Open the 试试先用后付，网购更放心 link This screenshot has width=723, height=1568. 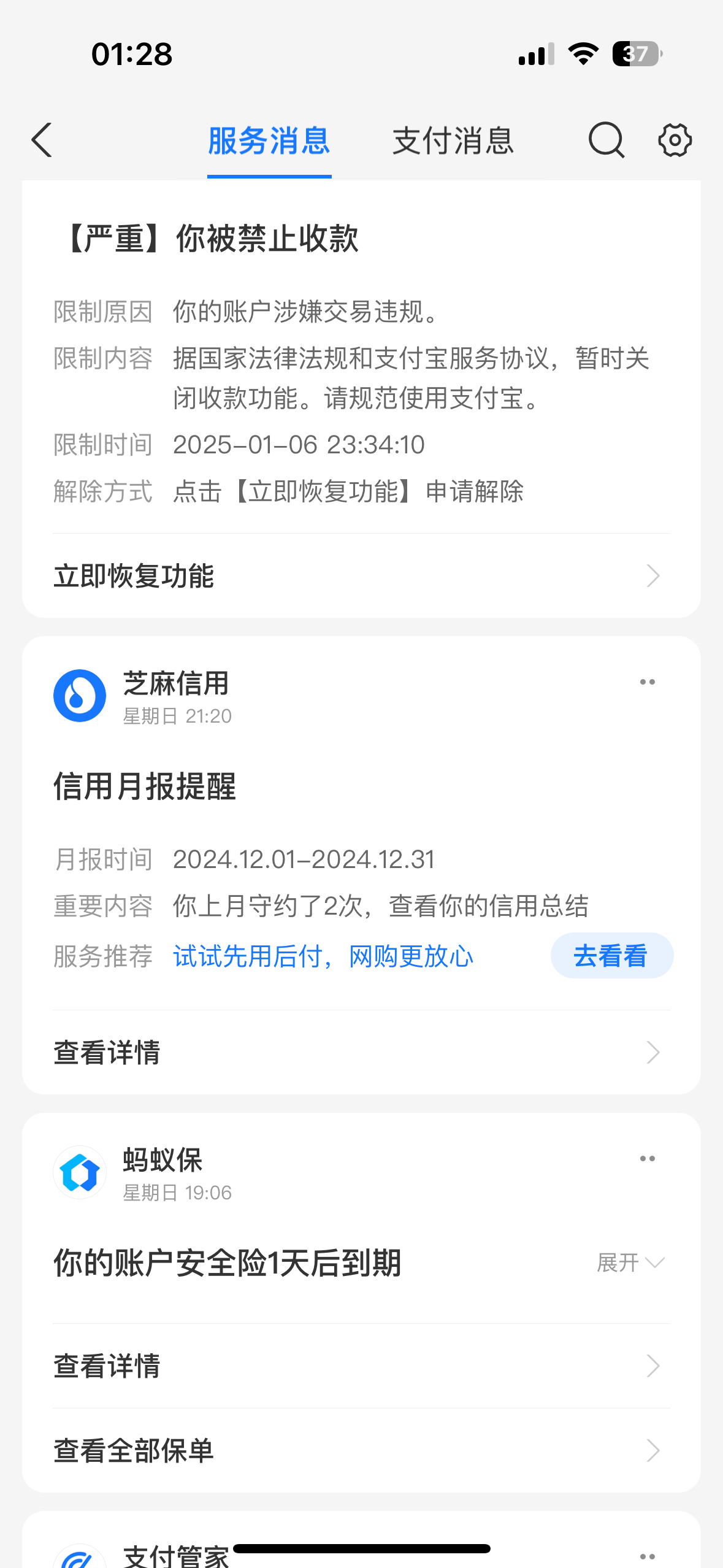(323, 956)
